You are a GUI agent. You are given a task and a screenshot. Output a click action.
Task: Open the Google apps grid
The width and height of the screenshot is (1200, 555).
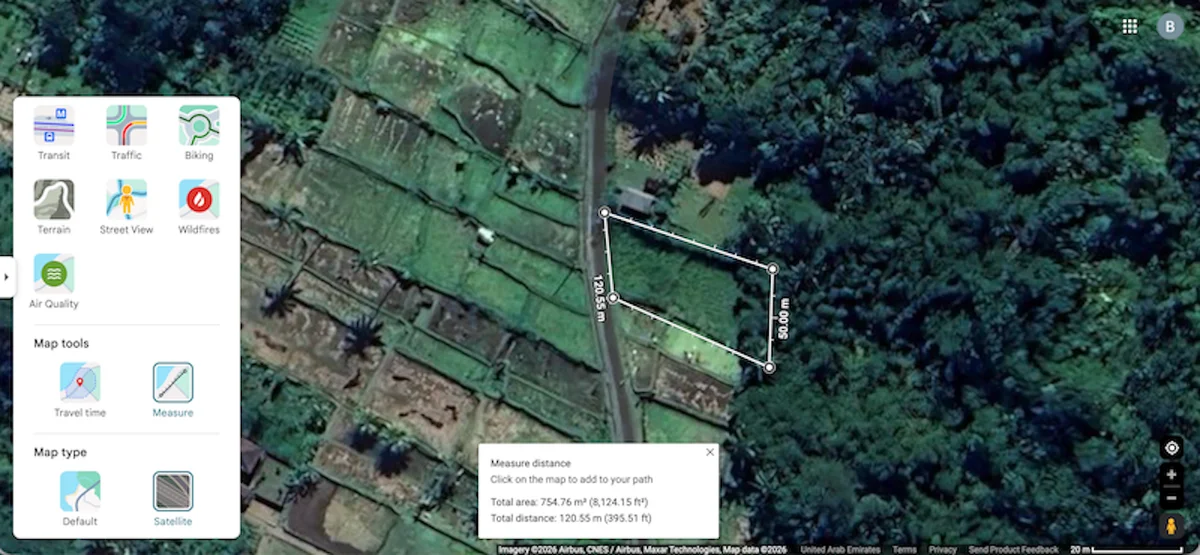[x=1130, y=27]
